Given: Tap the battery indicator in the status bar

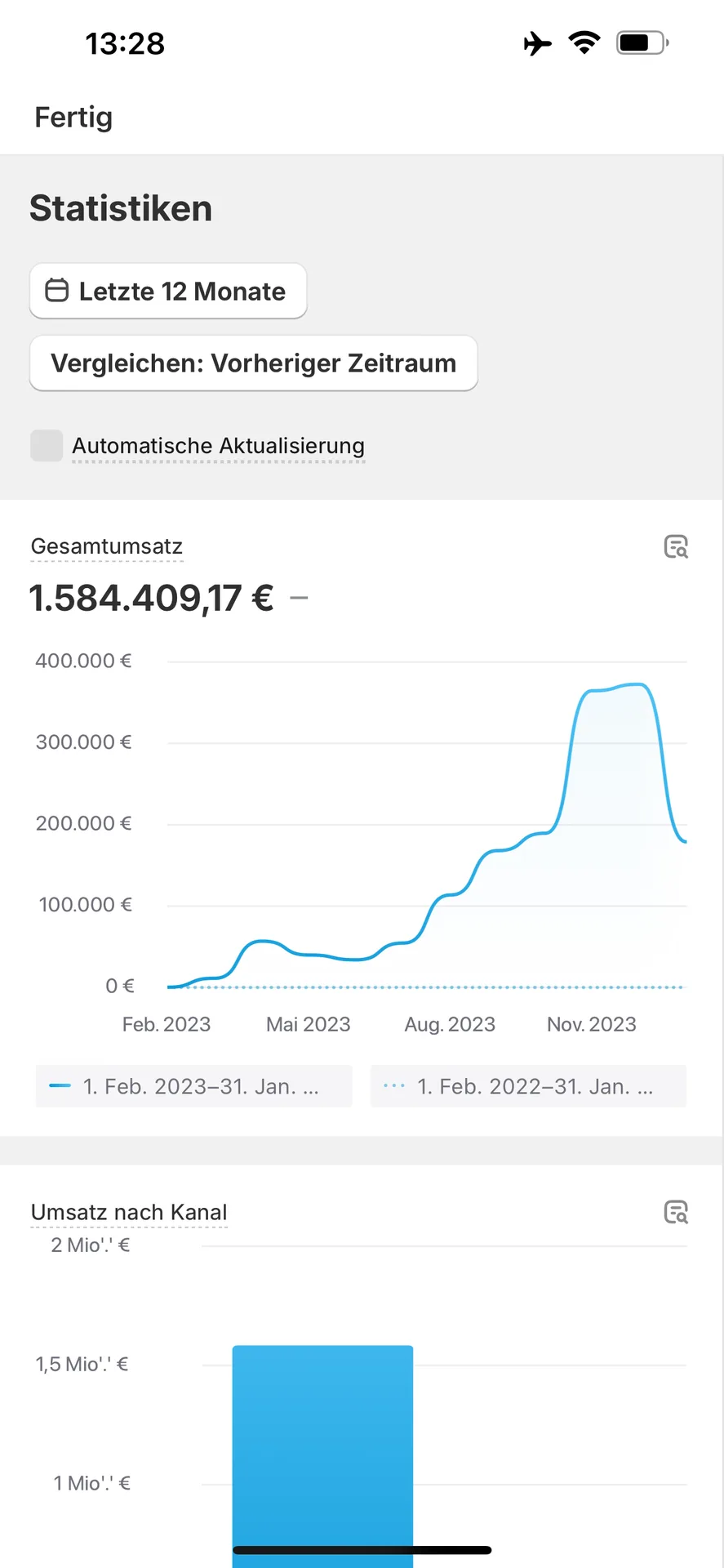Looking at the screenshot, I should click(642, 43).
